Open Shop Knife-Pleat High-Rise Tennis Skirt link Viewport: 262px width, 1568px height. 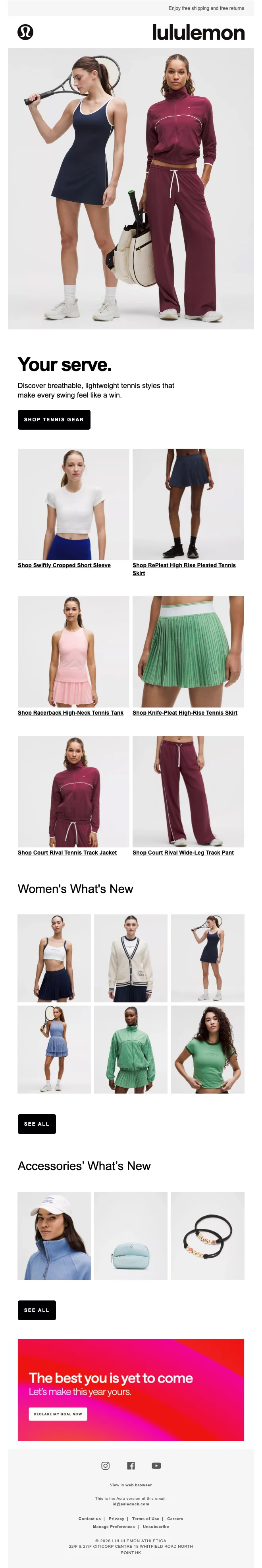click(x=185, y=713)
